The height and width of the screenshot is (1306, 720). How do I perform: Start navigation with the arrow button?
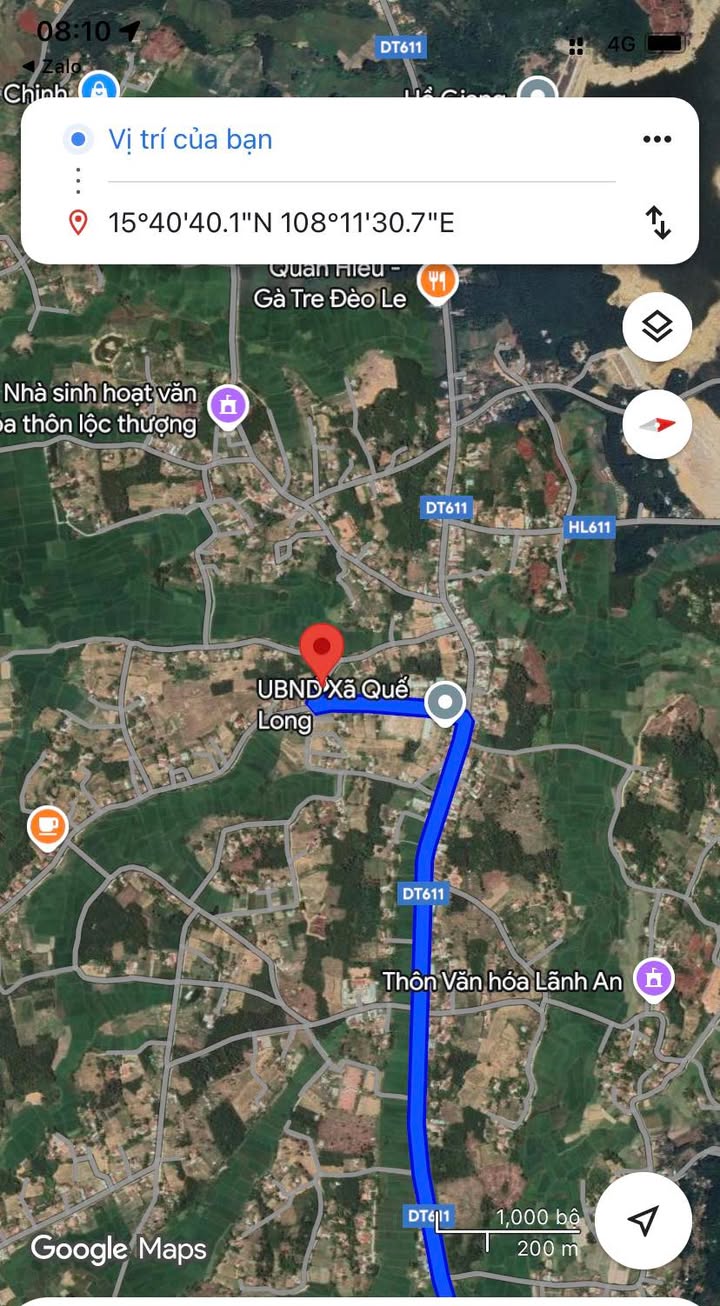point(643,1220)
